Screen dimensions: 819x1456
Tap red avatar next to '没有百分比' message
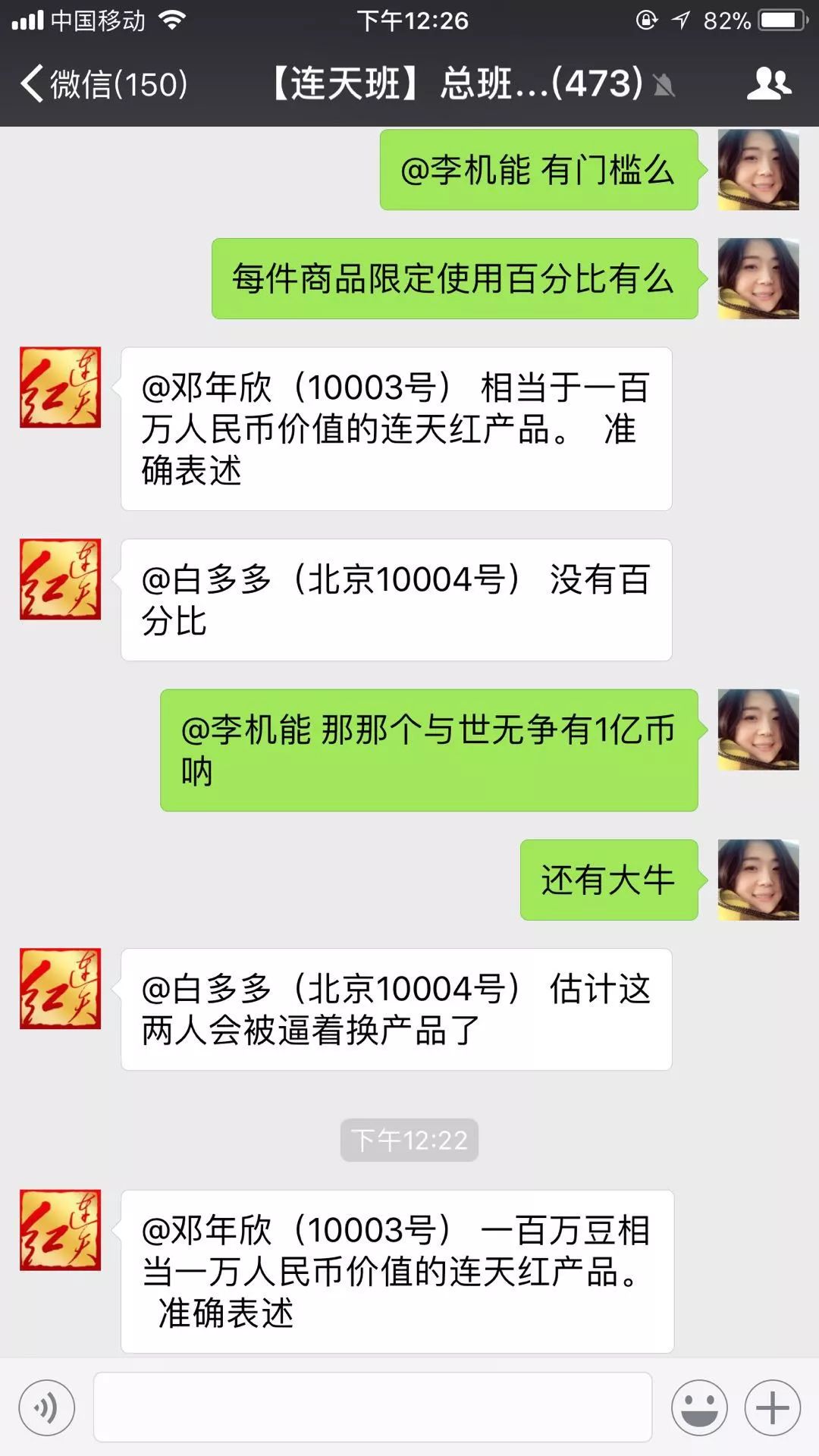[x=61, y=579]
